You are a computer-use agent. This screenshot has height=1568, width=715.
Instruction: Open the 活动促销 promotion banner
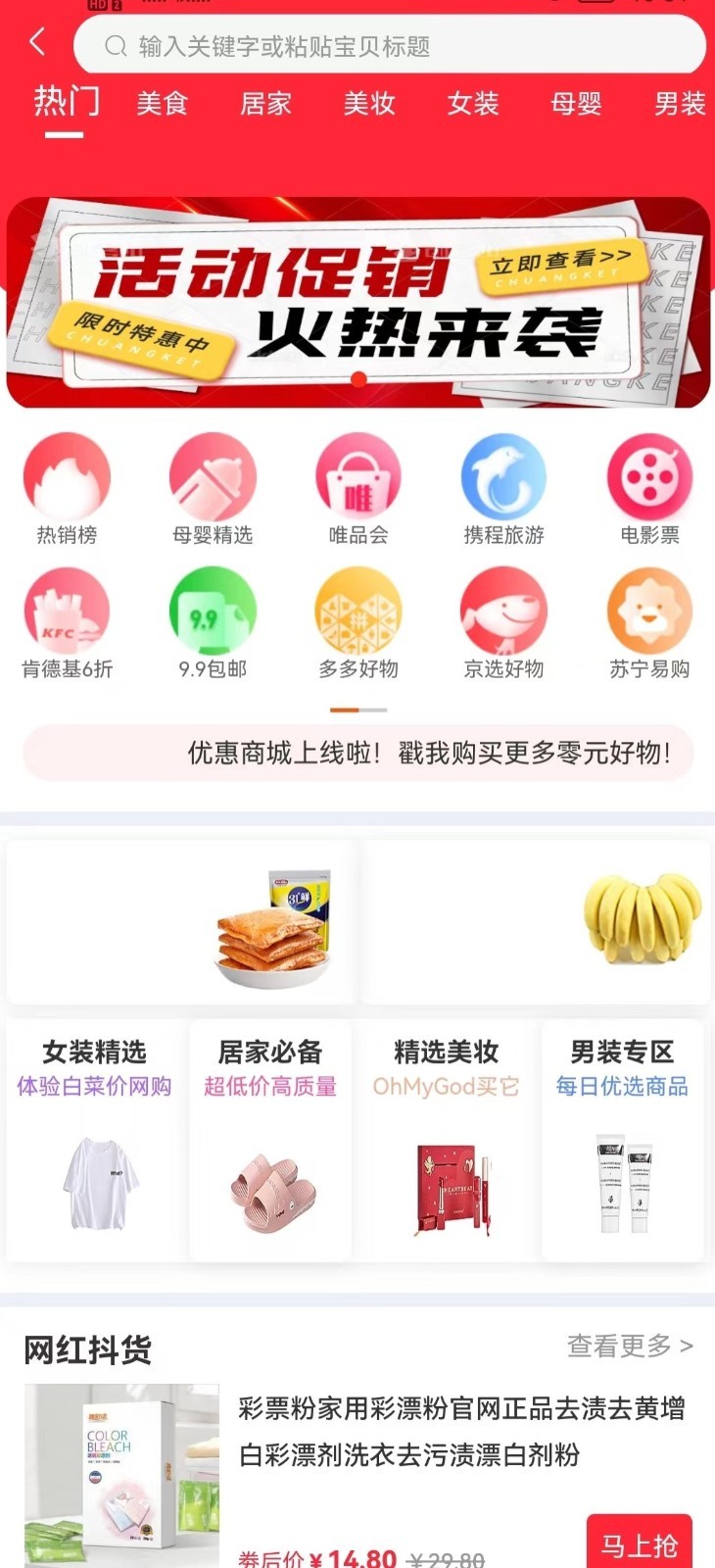(x=357, y=302)
